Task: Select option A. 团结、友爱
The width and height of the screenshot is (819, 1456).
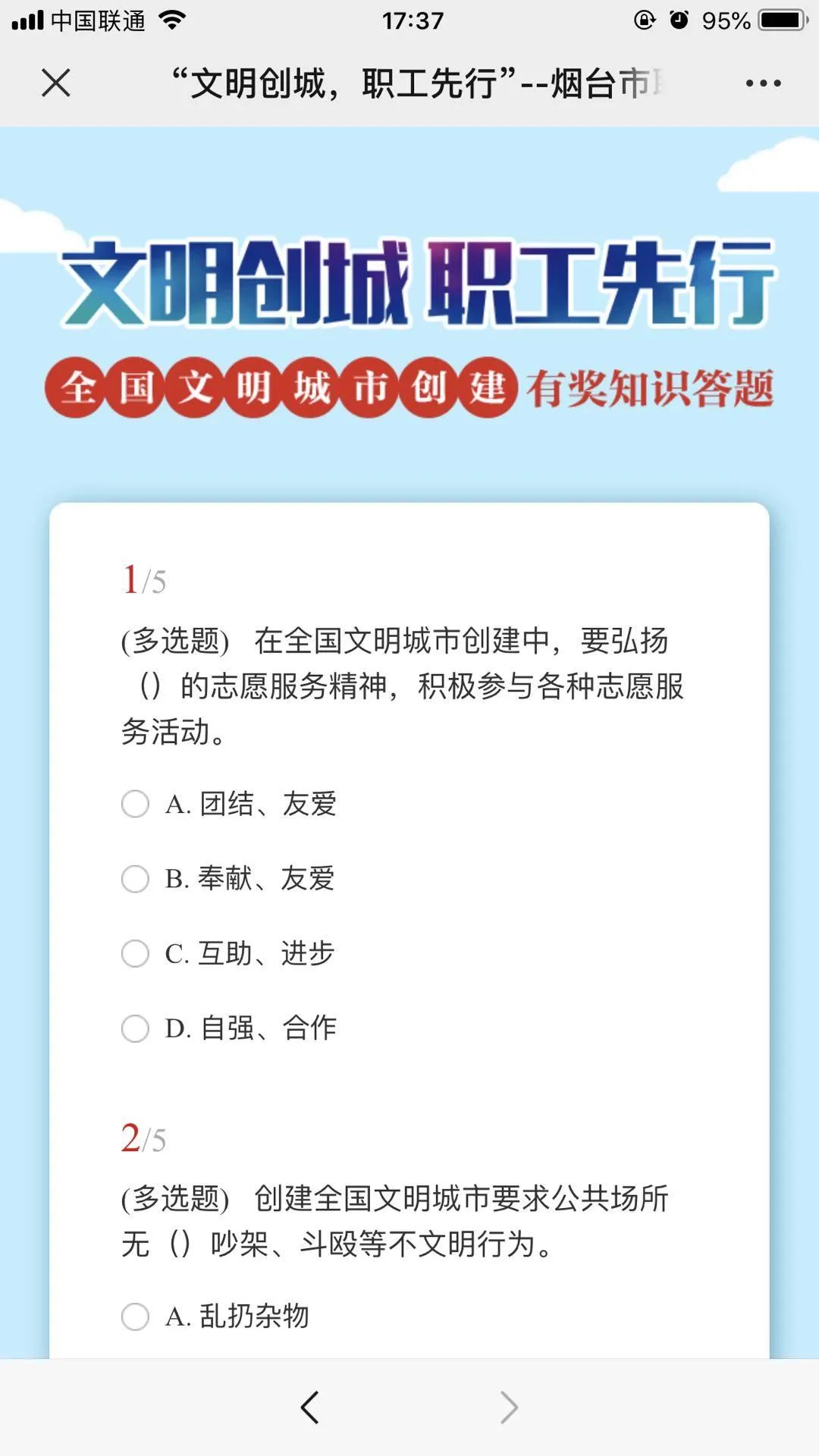Action: (136, 804)
